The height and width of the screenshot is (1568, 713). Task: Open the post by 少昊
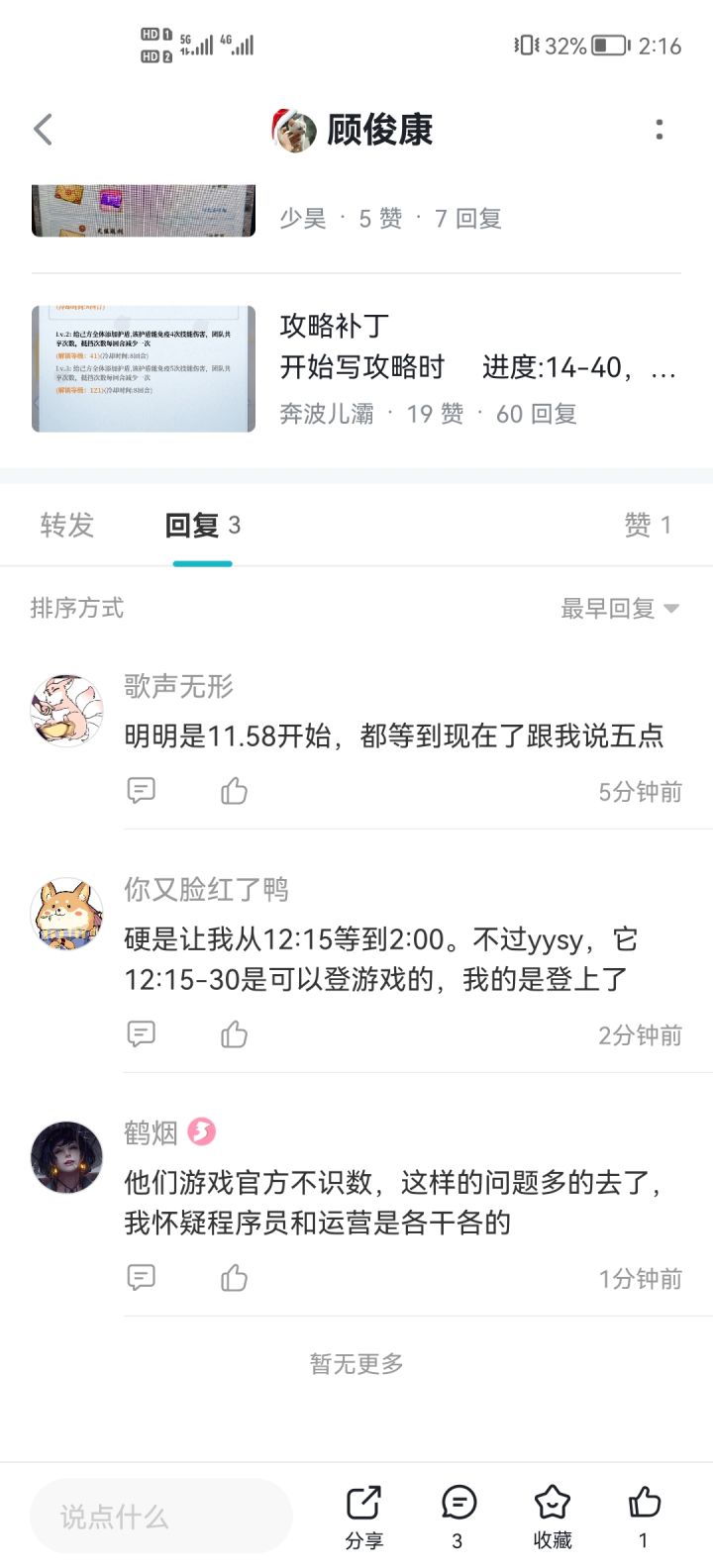pyautogui.click(x=356, y=211)
